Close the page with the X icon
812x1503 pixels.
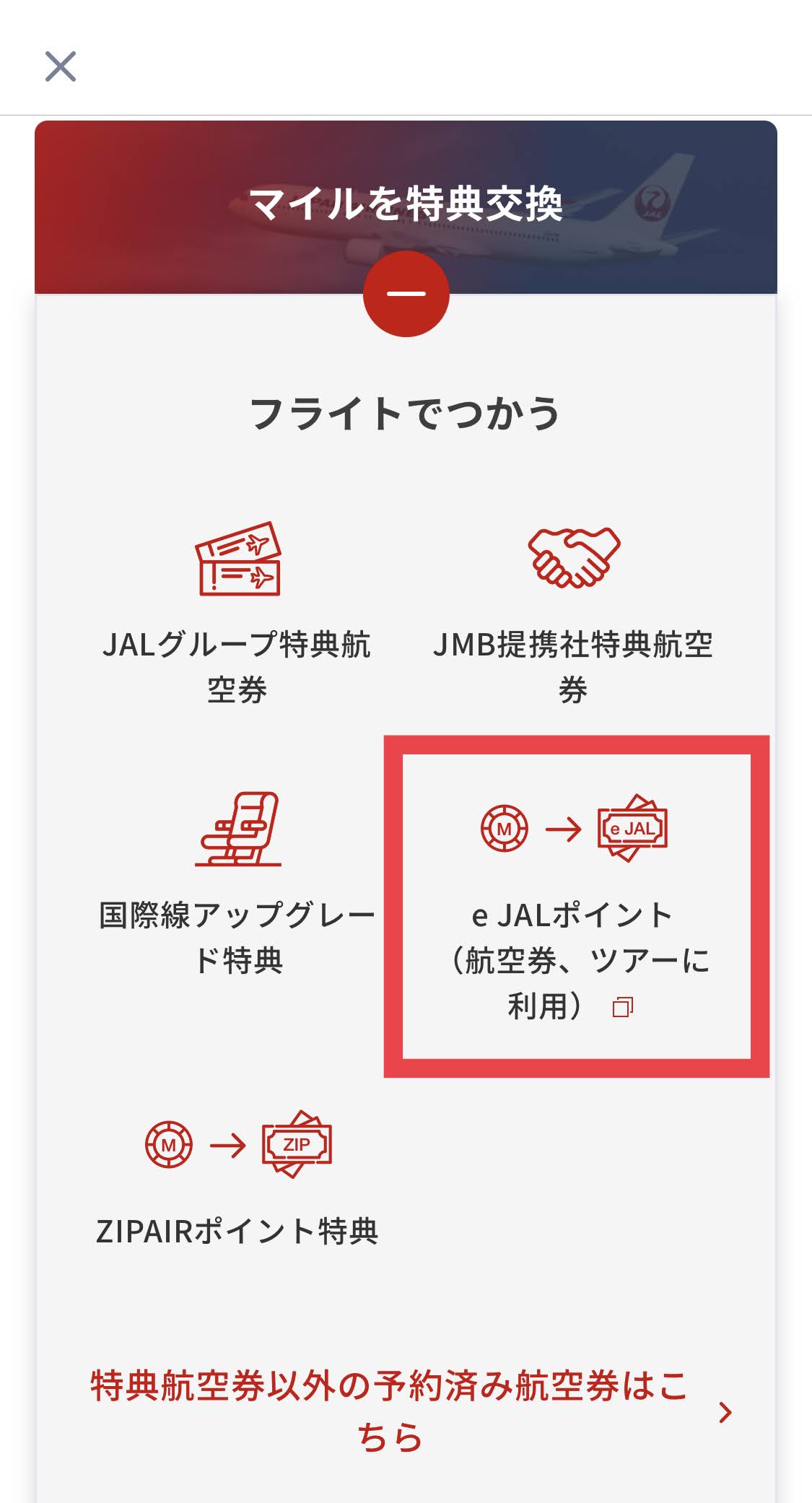(x=61, y=67)
